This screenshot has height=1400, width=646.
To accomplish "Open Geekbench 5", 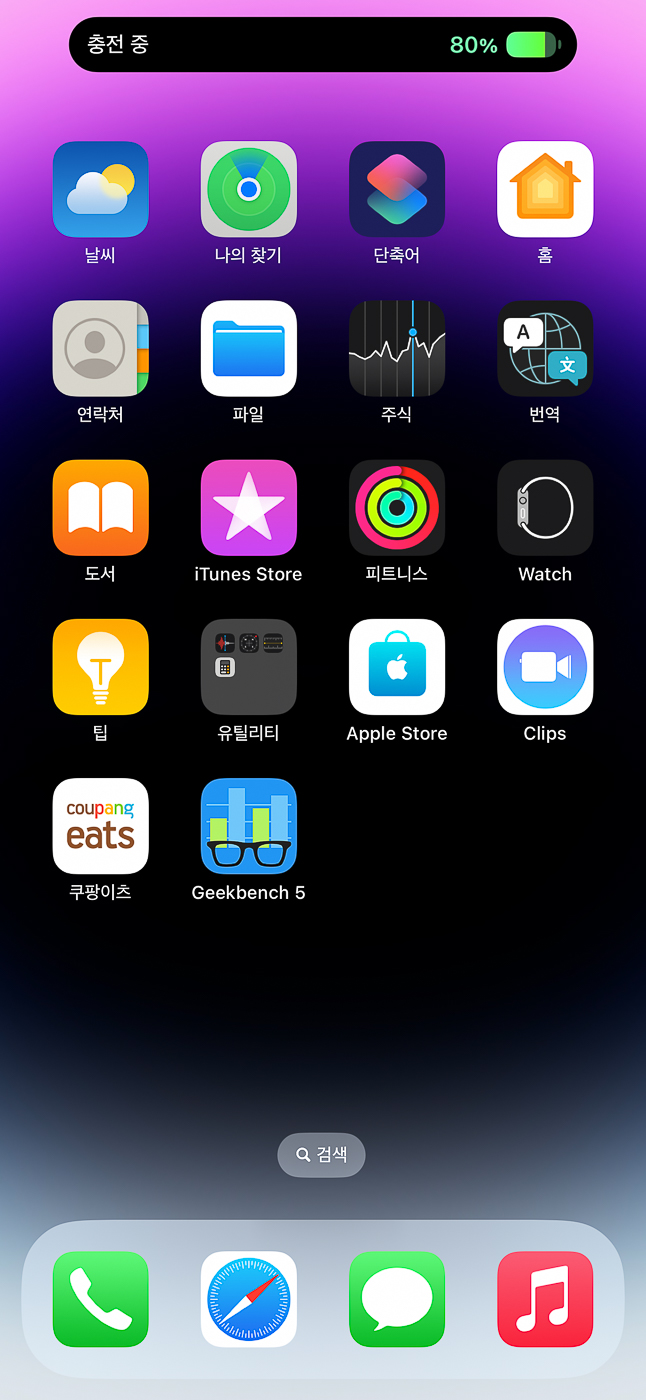I will [x=249, y=825].
